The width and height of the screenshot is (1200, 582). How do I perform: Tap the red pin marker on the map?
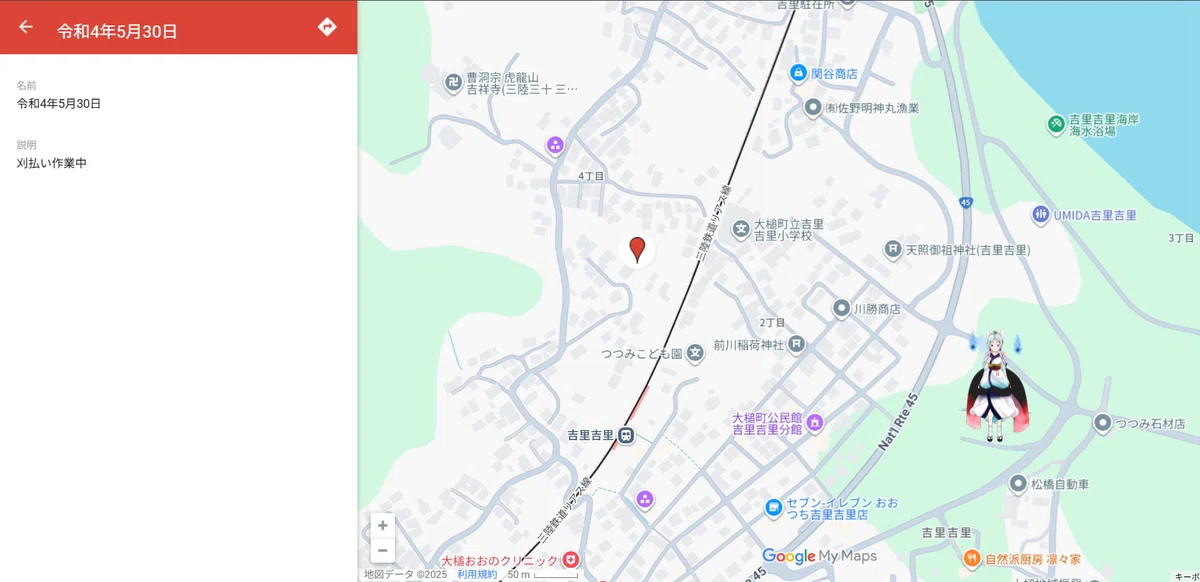coord(637,249)
